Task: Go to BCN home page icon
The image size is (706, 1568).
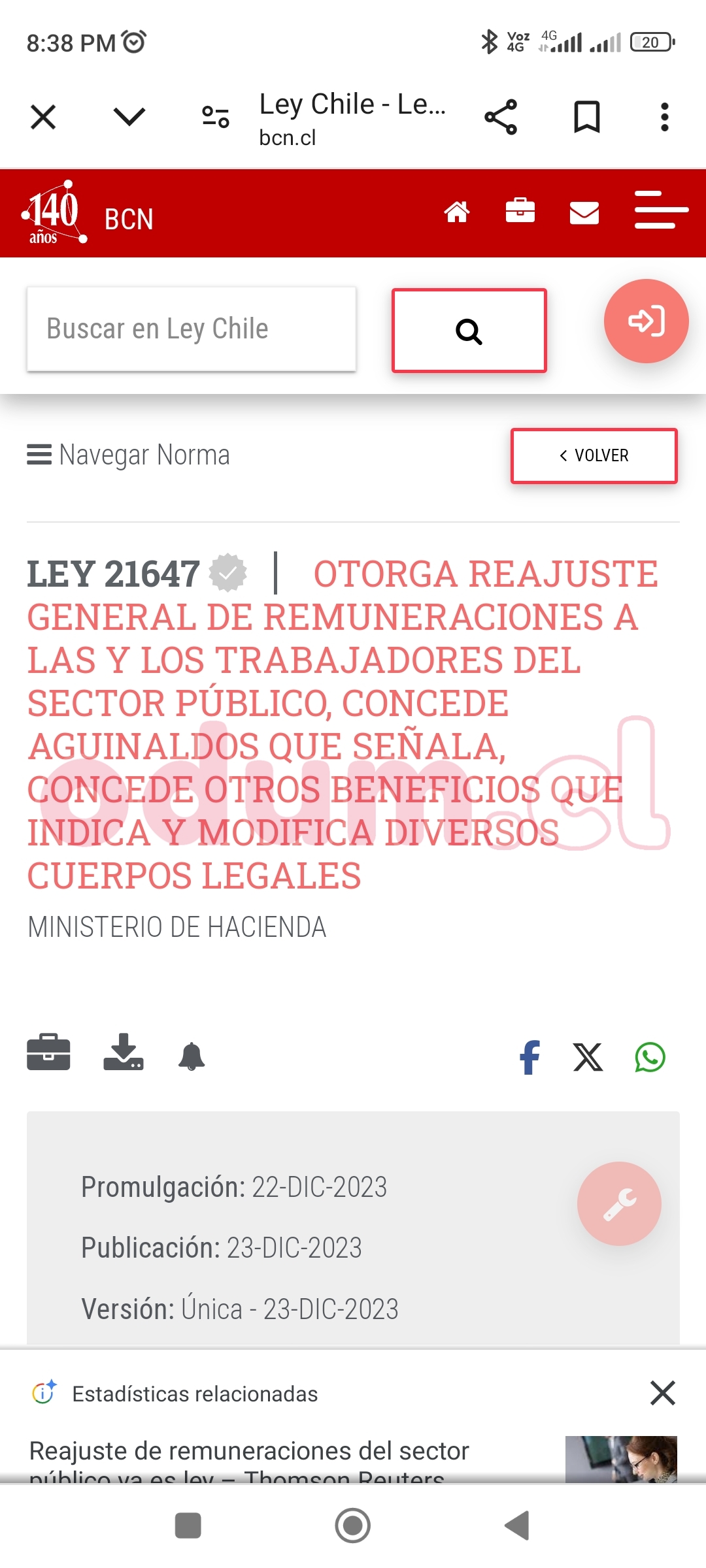Action: (x=457, y=212)
